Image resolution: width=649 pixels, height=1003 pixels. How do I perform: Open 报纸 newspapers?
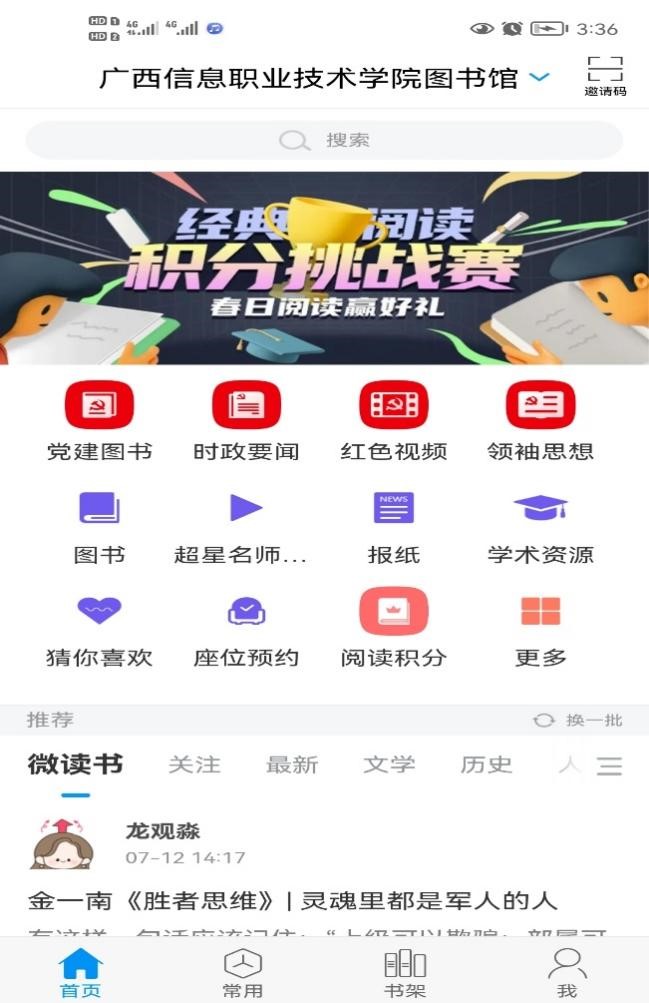393,525
